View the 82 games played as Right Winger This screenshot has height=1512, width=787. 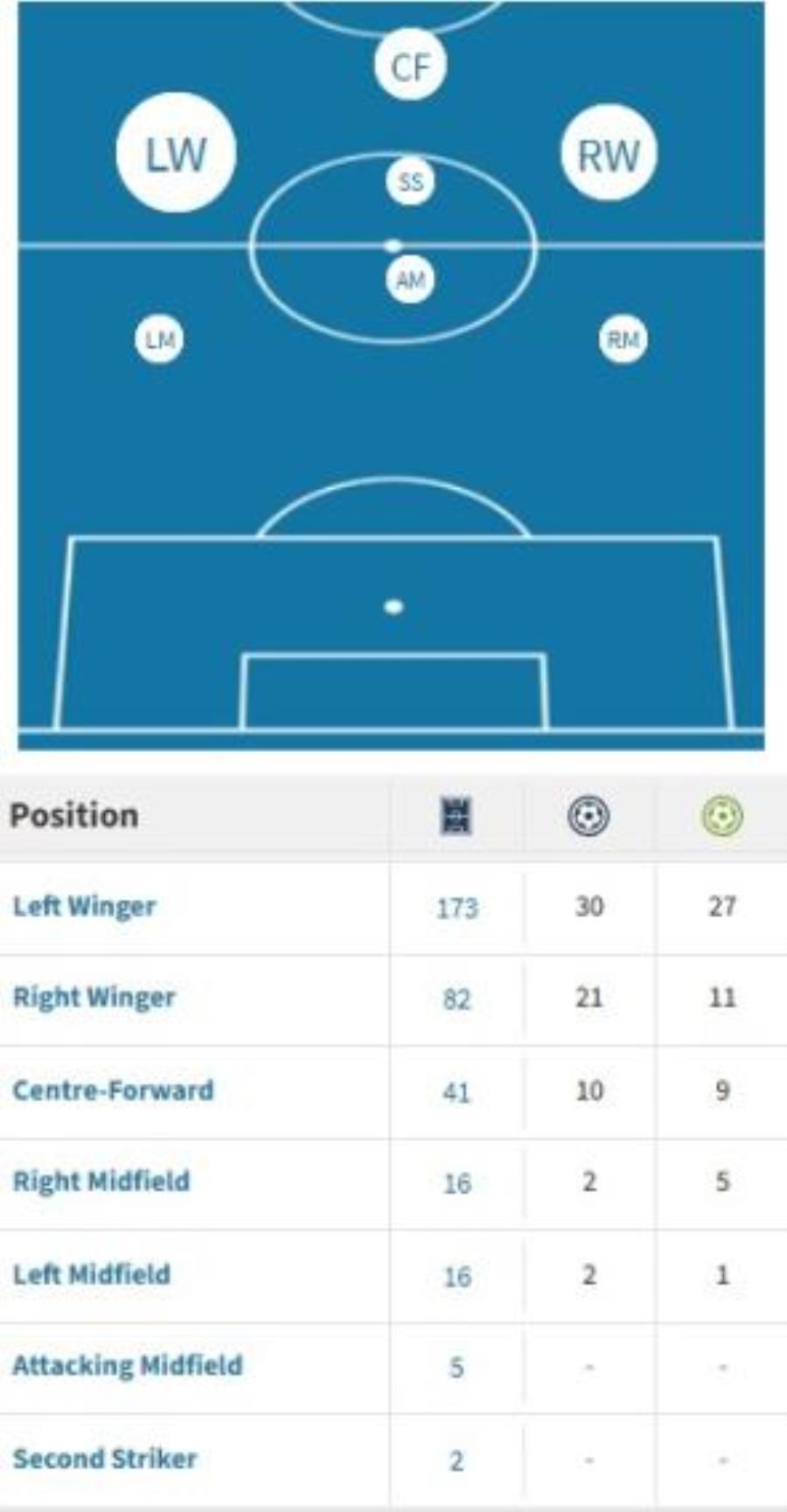point(457,999)
